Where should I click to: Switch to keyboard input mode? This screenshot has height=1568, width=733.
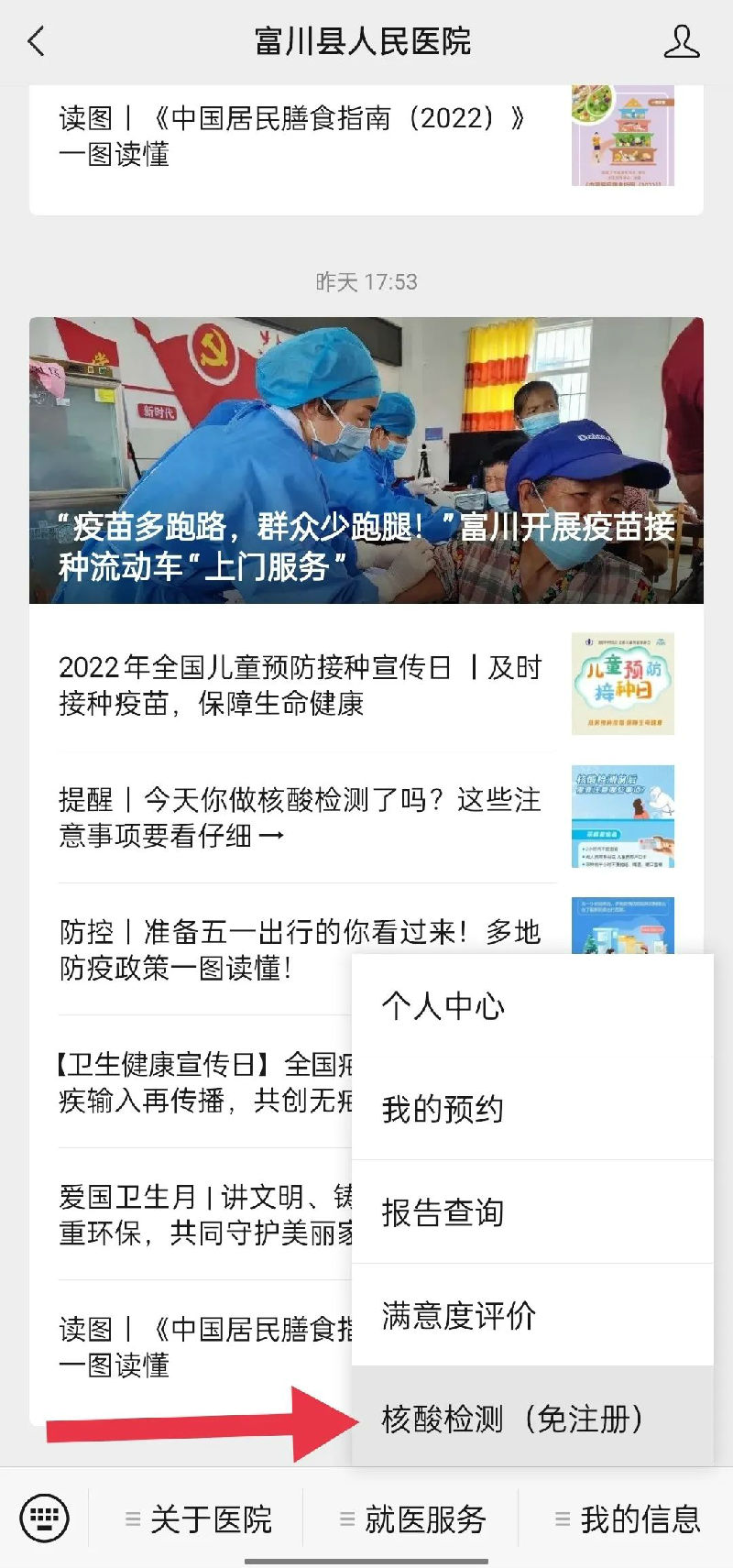[x=44, y=1519]
